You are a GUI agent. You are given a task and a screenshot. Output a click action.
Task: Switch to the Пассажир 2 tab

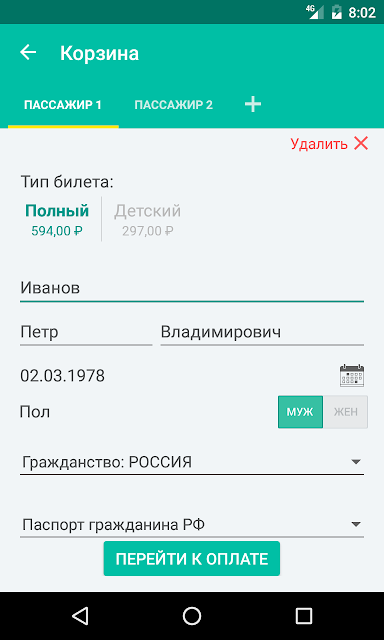[173, 105]
